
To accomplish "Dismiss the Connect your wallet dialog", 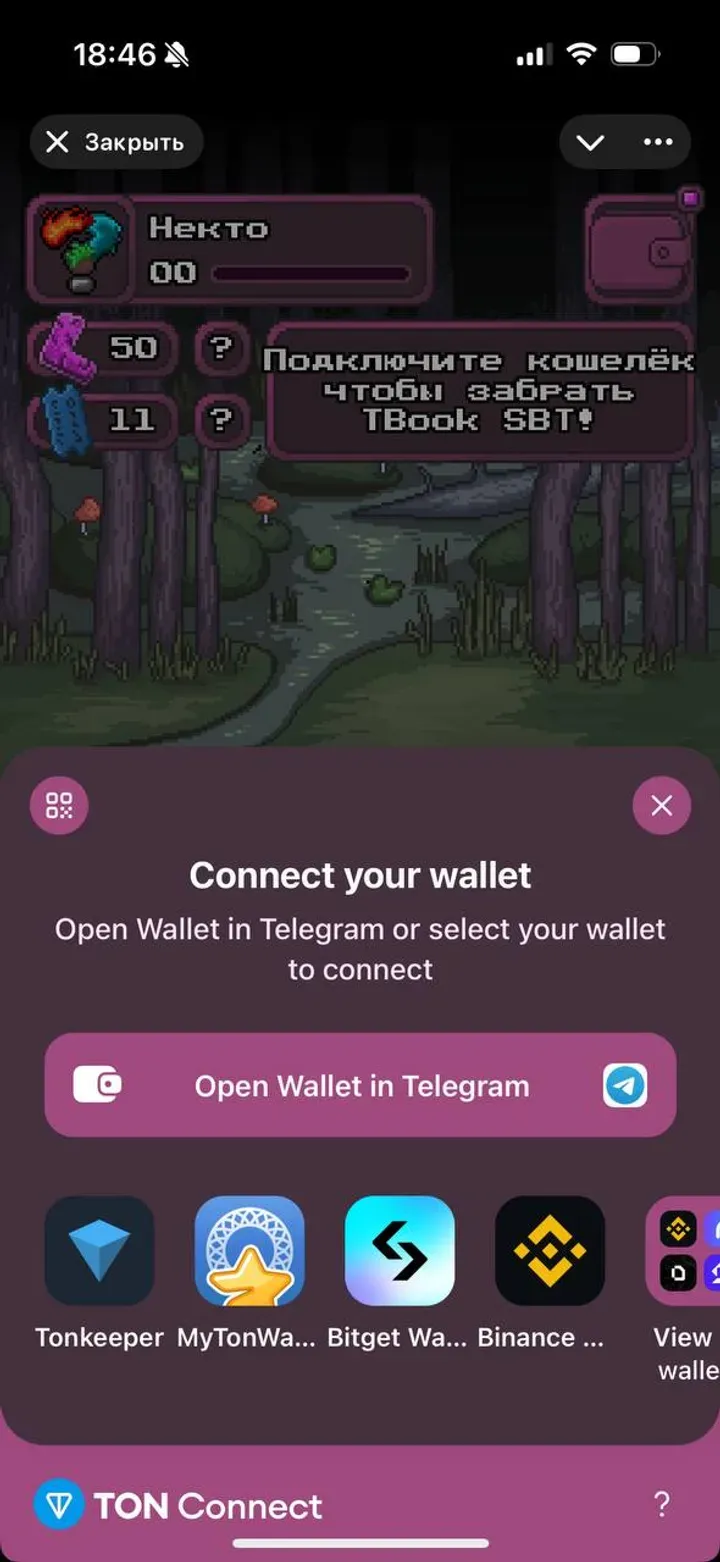I will click(661, 805).
